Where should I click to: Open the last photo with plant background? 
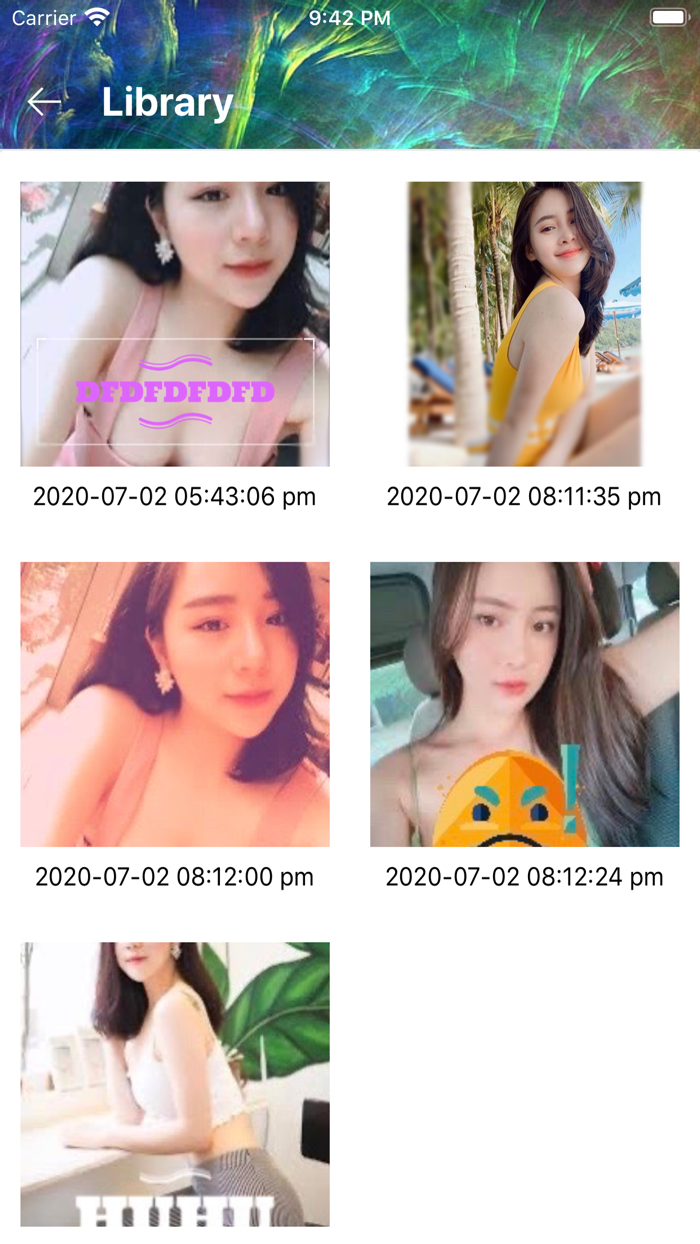click(x=175, y=1084)
